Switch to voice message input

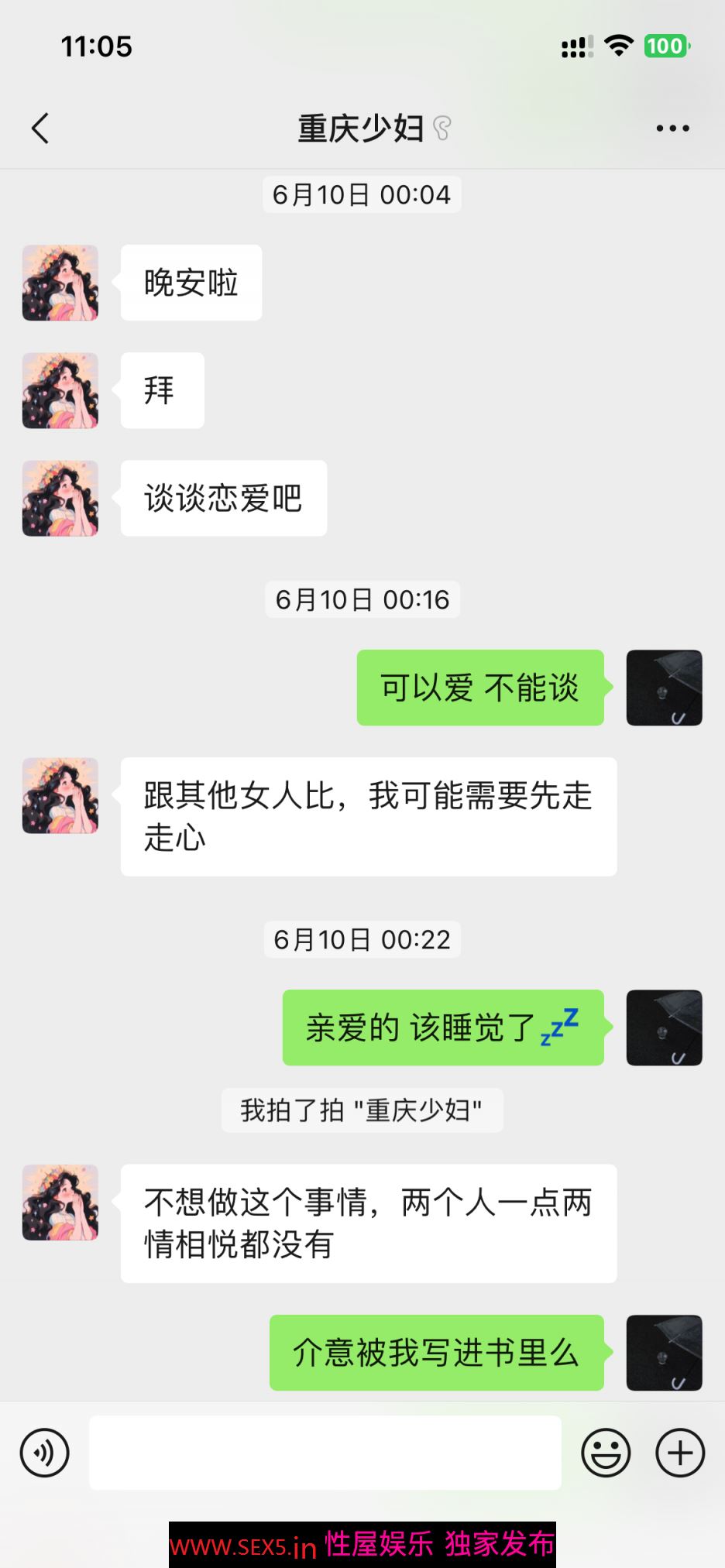45,1453
